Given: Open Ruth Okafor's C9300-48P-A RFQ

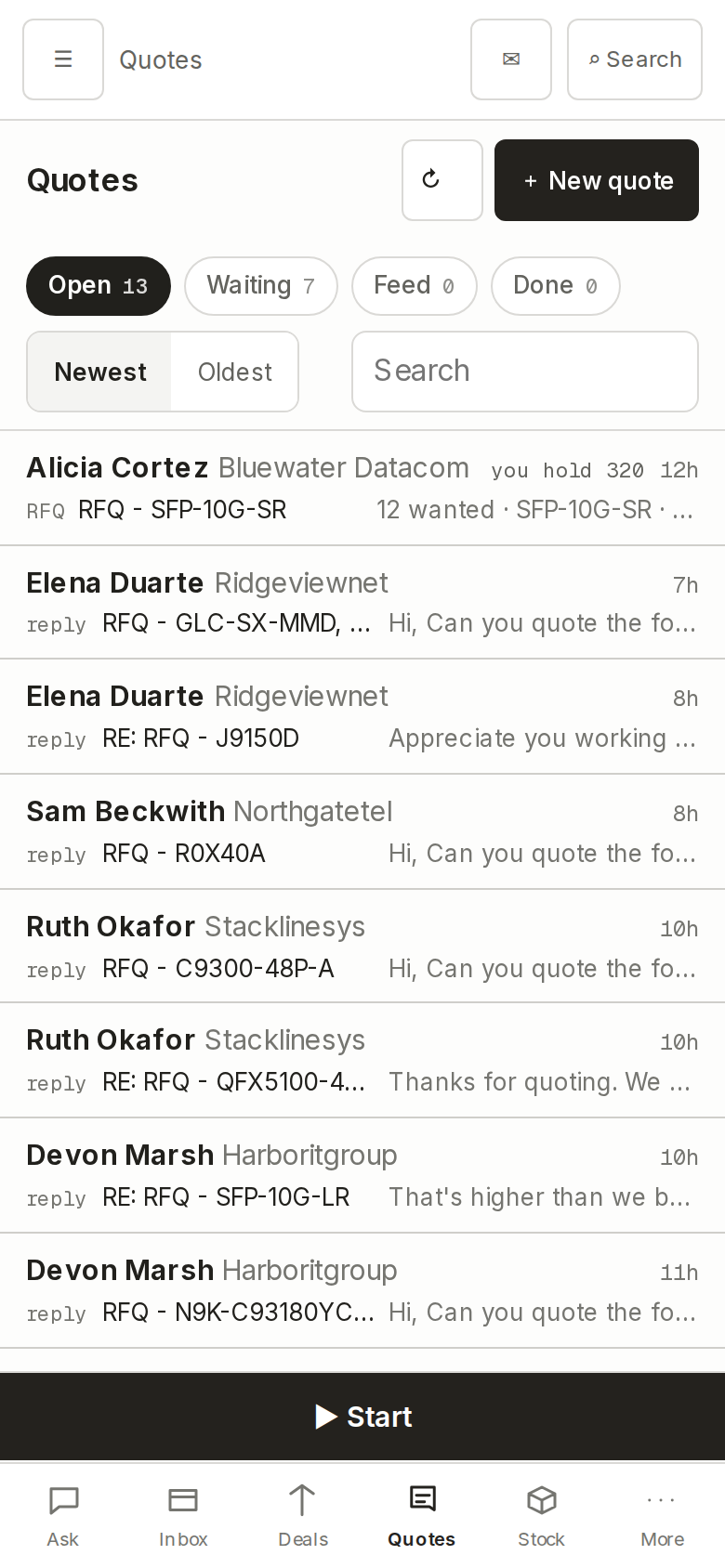Looking at the screenshot, I should point(362,947).
